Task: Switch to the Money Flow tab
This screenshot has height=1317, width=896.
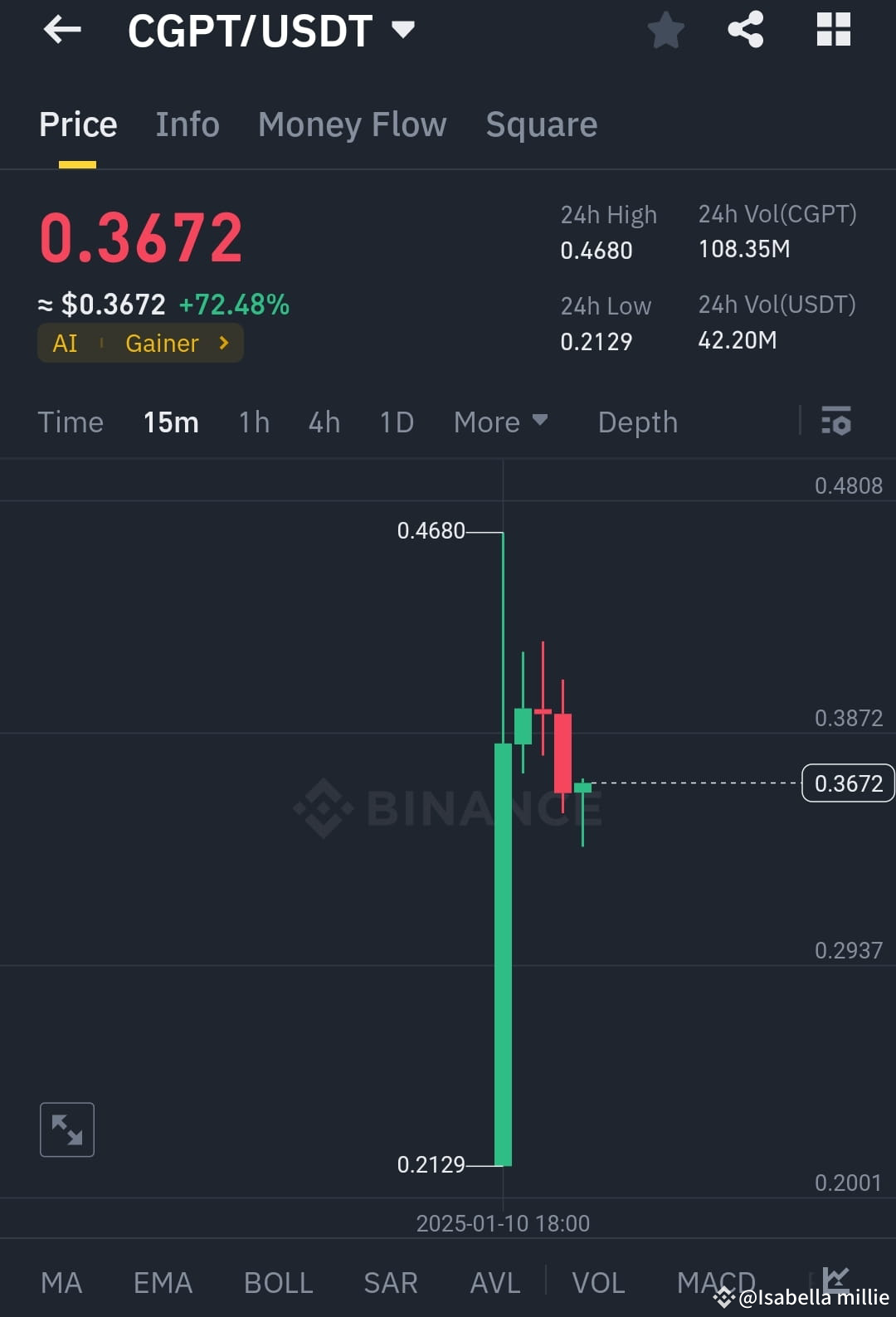Action: pyautogui.click(x=352, y=124)
